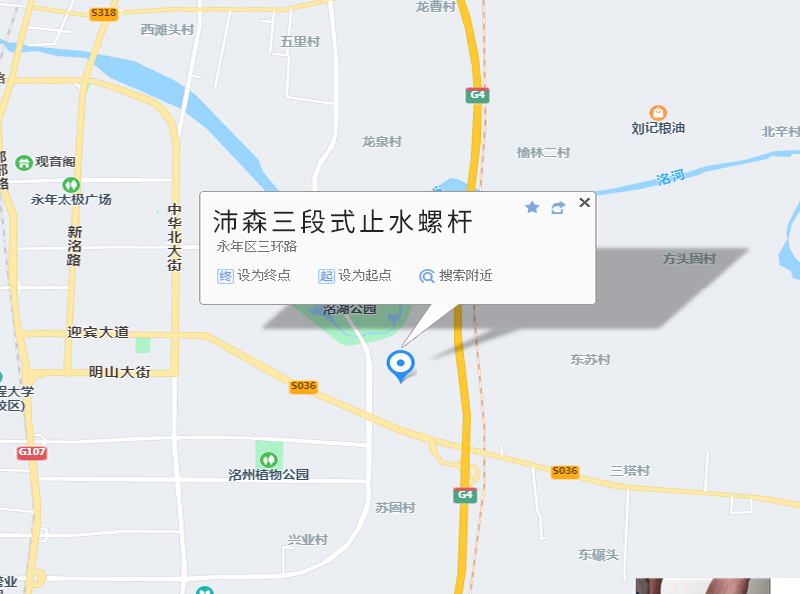The height and width of the screenshot is (594, 800).
Task: Close the 沛森三段式止水螺杆 info popup
Action: (x=585, y=203)
